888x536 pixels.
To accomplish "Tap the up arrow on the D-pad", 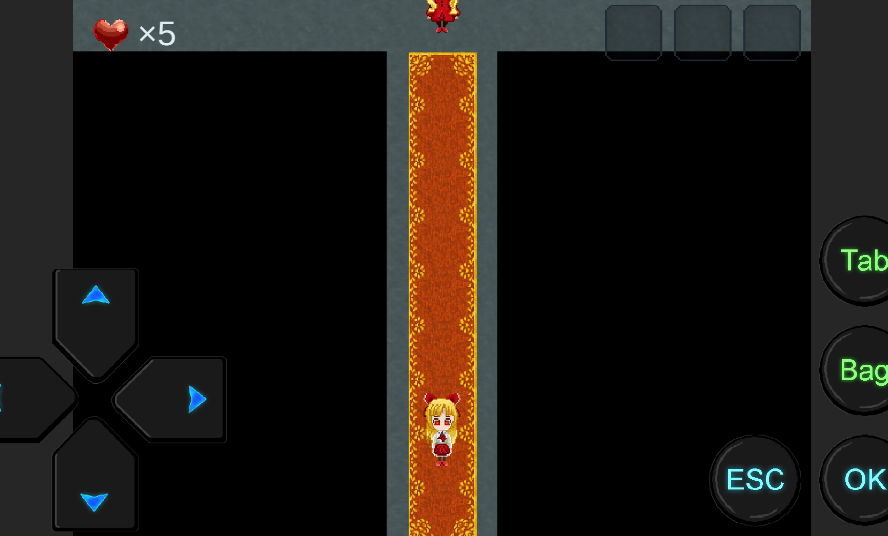I will [x=95, y=314].
